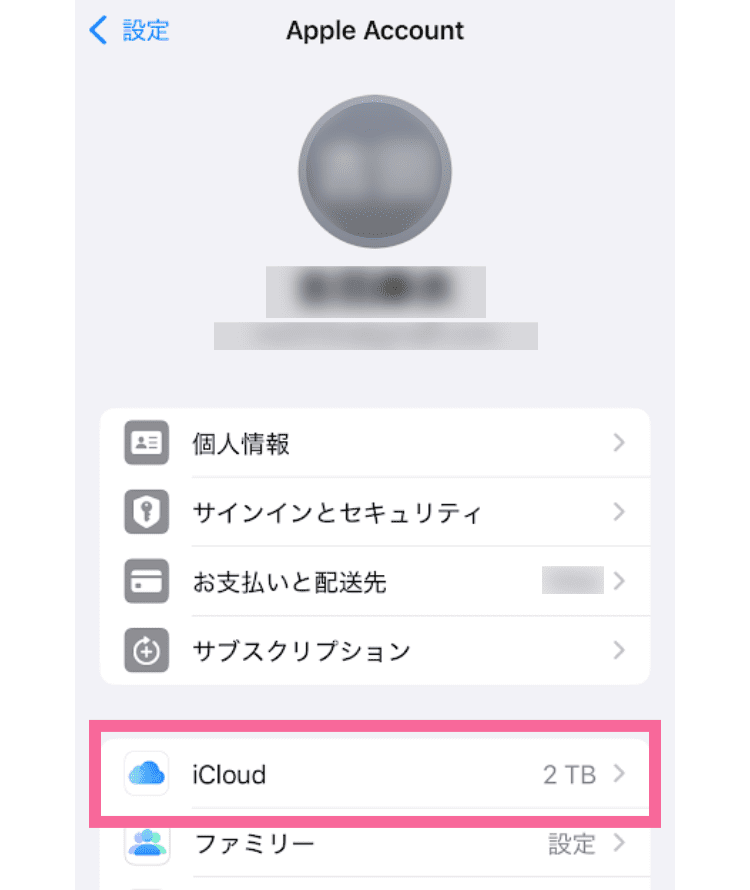Open ファミリー settings
Viewport: 750px width, 890px height.
pyautogui.click(x=375, y=844)
